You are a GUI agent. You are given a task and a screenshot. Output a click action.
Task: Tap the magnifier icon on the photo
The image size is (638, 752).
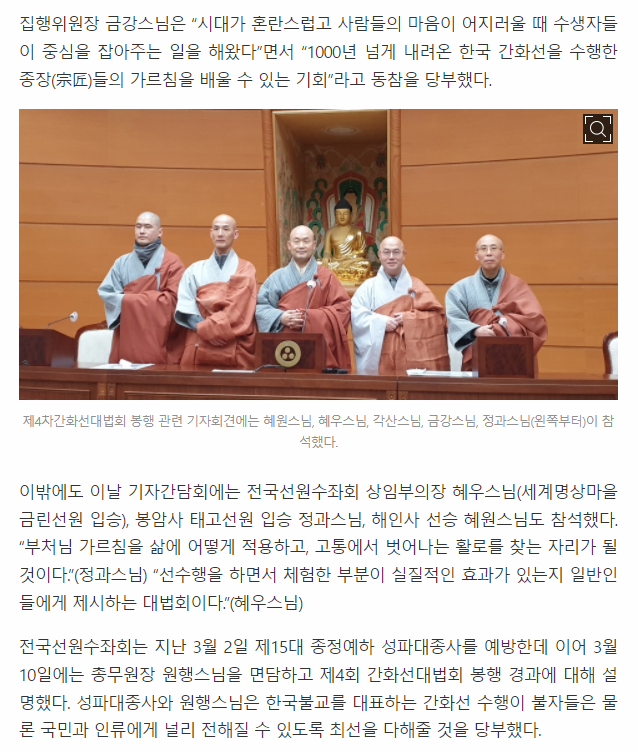tap(597, 128)
